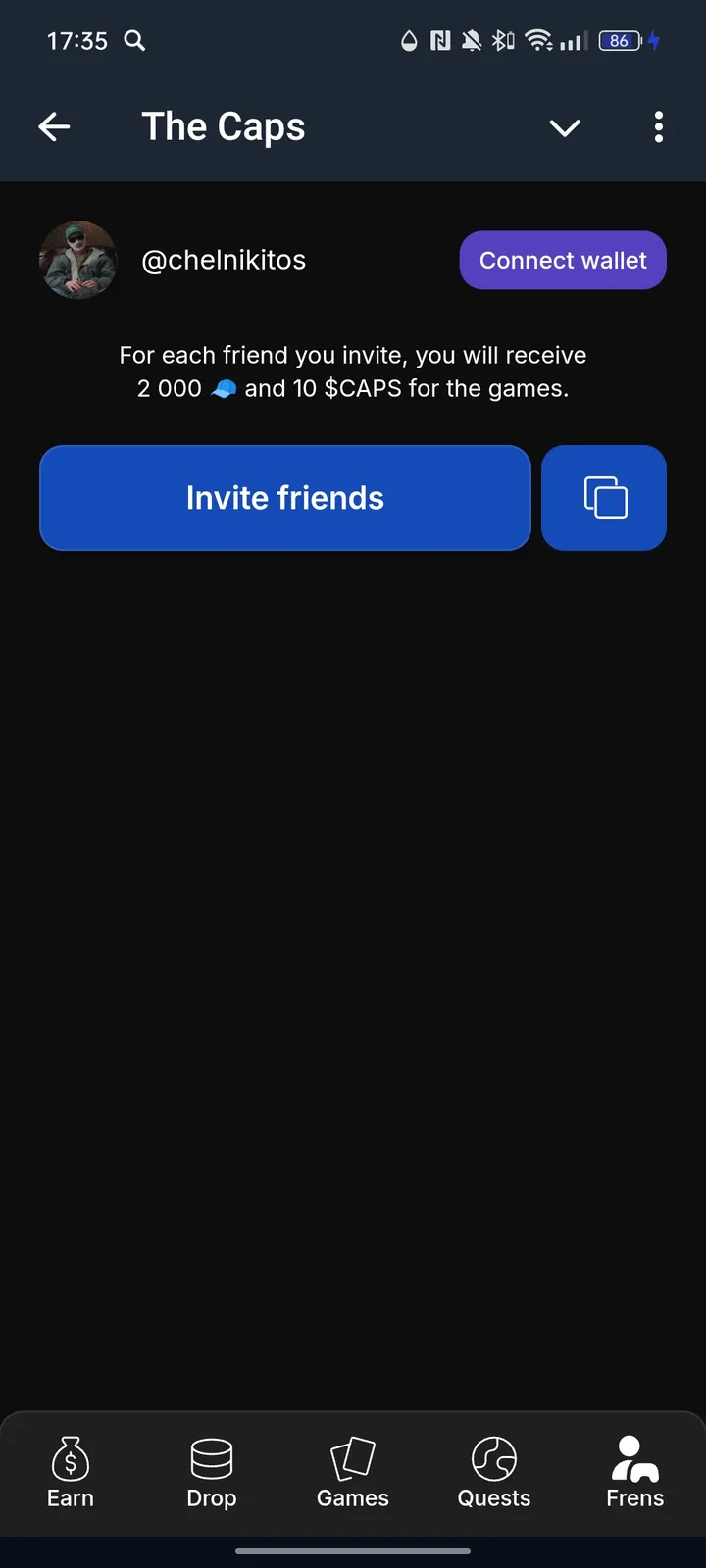Screen dimensions: 706x1568
Task: Tap the Invite friends button
Action: 284,497
